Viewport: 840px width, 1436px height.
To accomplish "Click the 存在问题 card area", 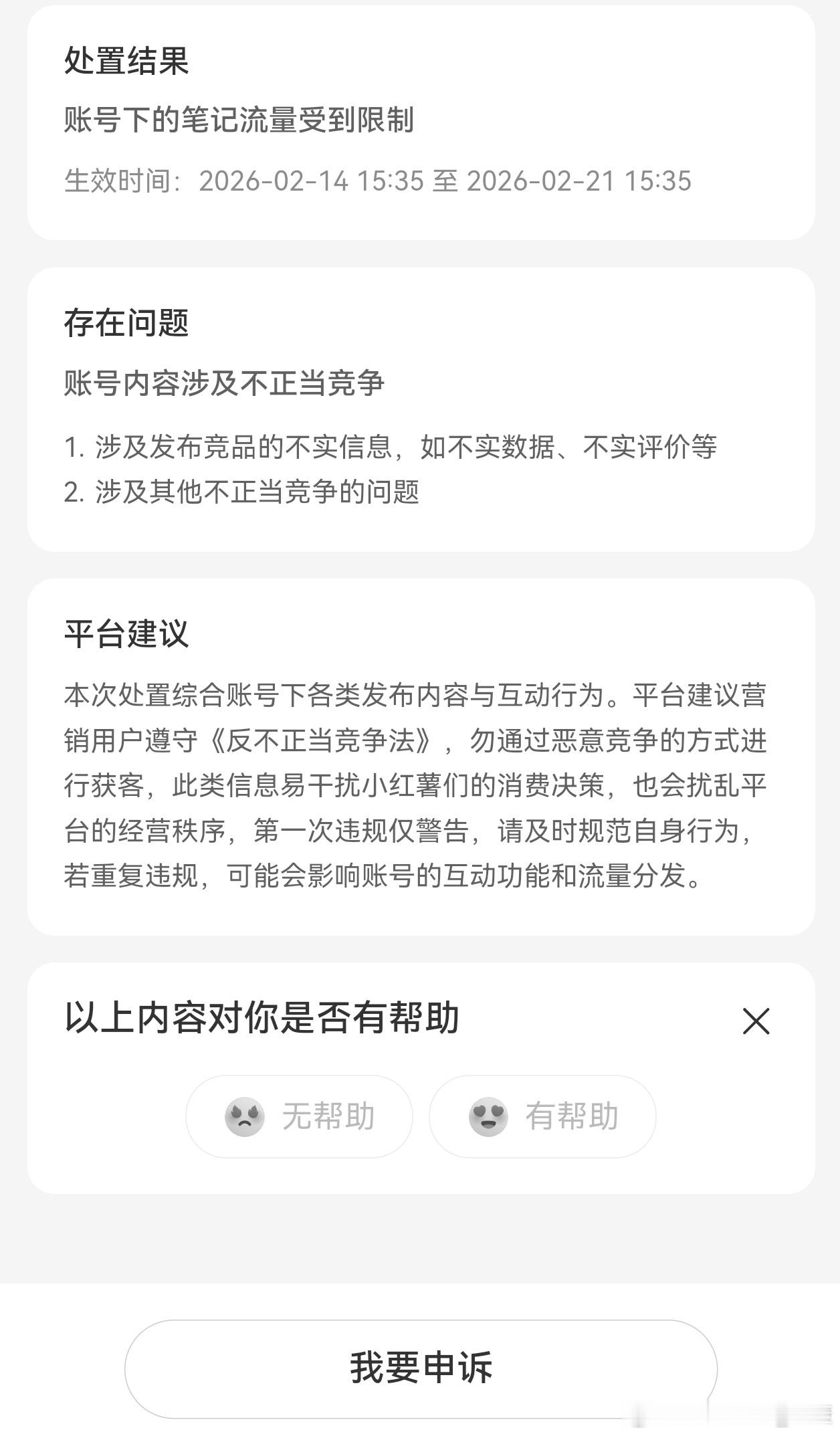I will point(420,408).
